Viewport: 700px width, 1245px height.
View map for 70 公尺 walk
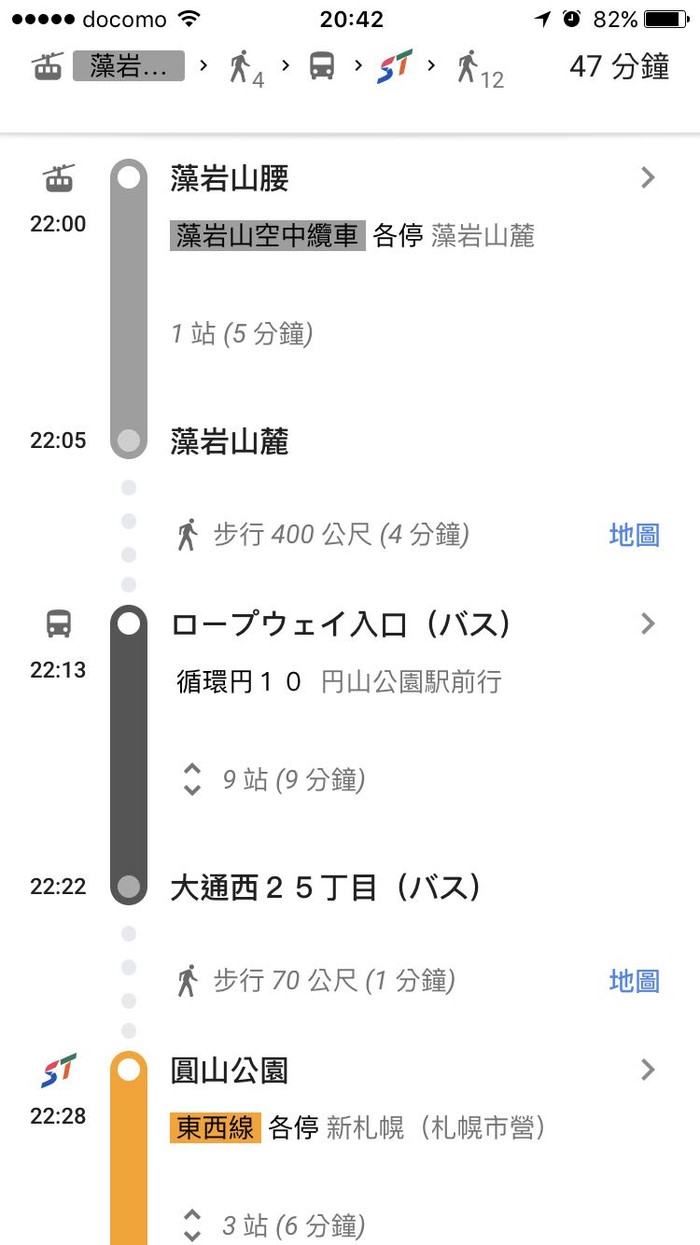(634, 981)
